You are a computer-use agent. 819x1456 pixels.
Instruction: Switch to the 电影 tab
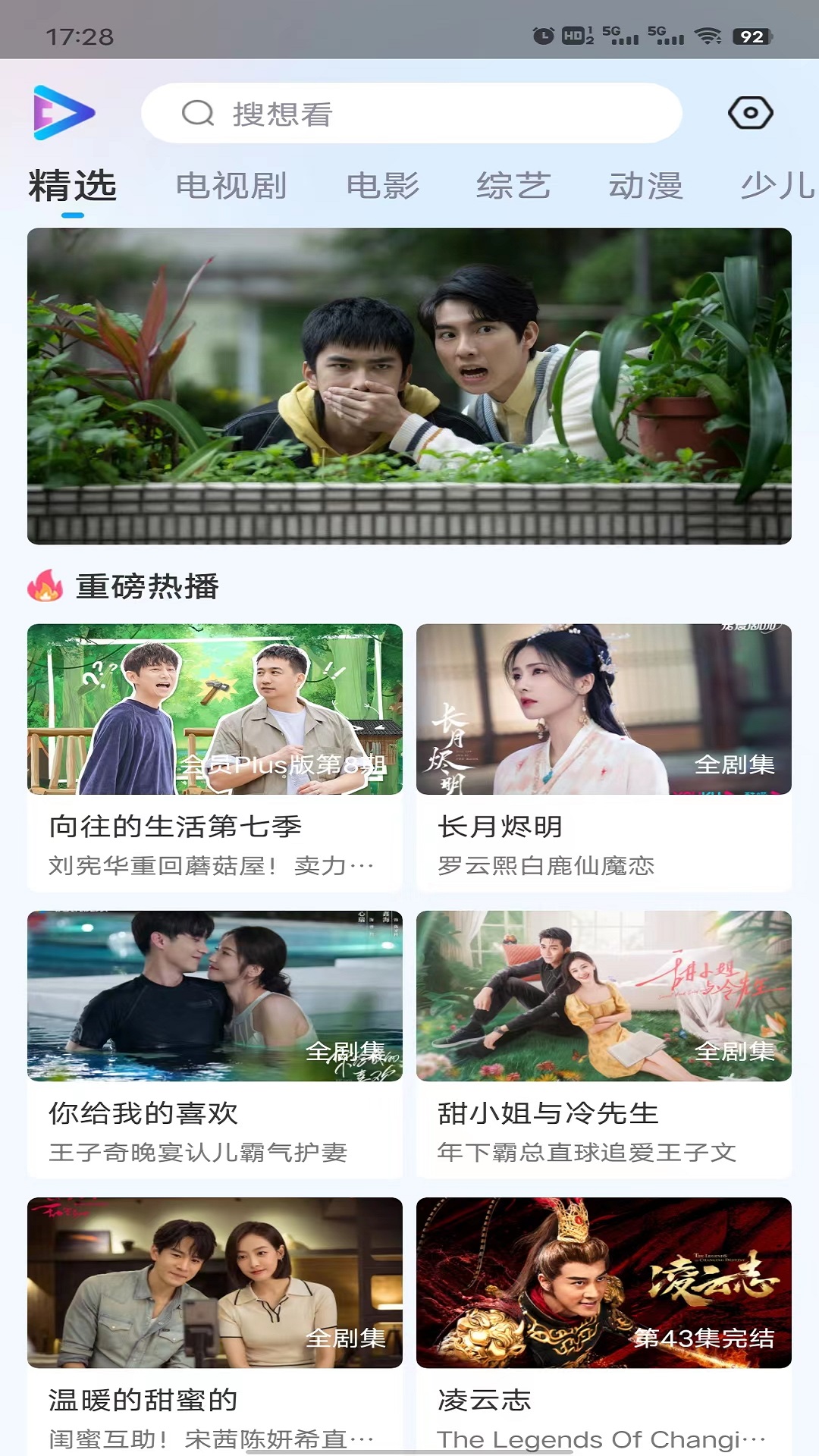click(382, 187)
